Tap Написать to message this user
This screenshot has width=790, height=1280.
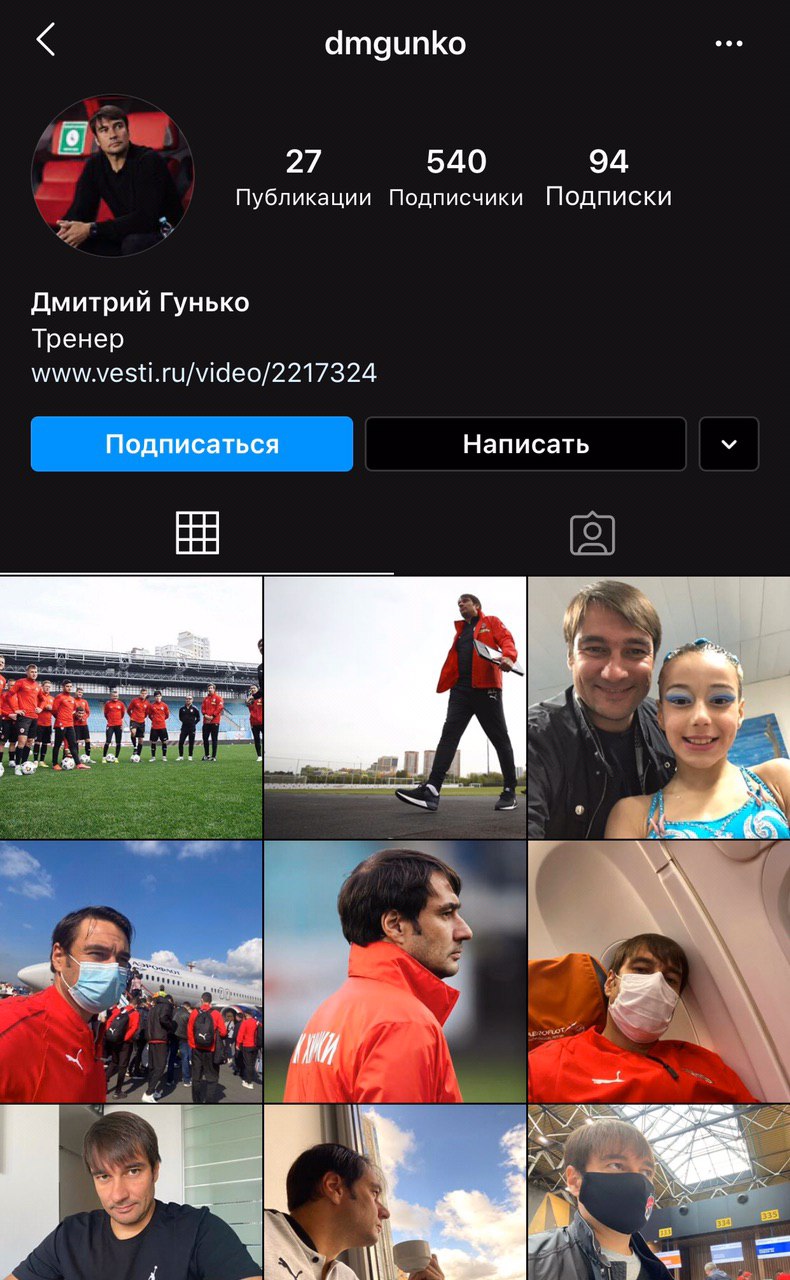click(526, 444)
